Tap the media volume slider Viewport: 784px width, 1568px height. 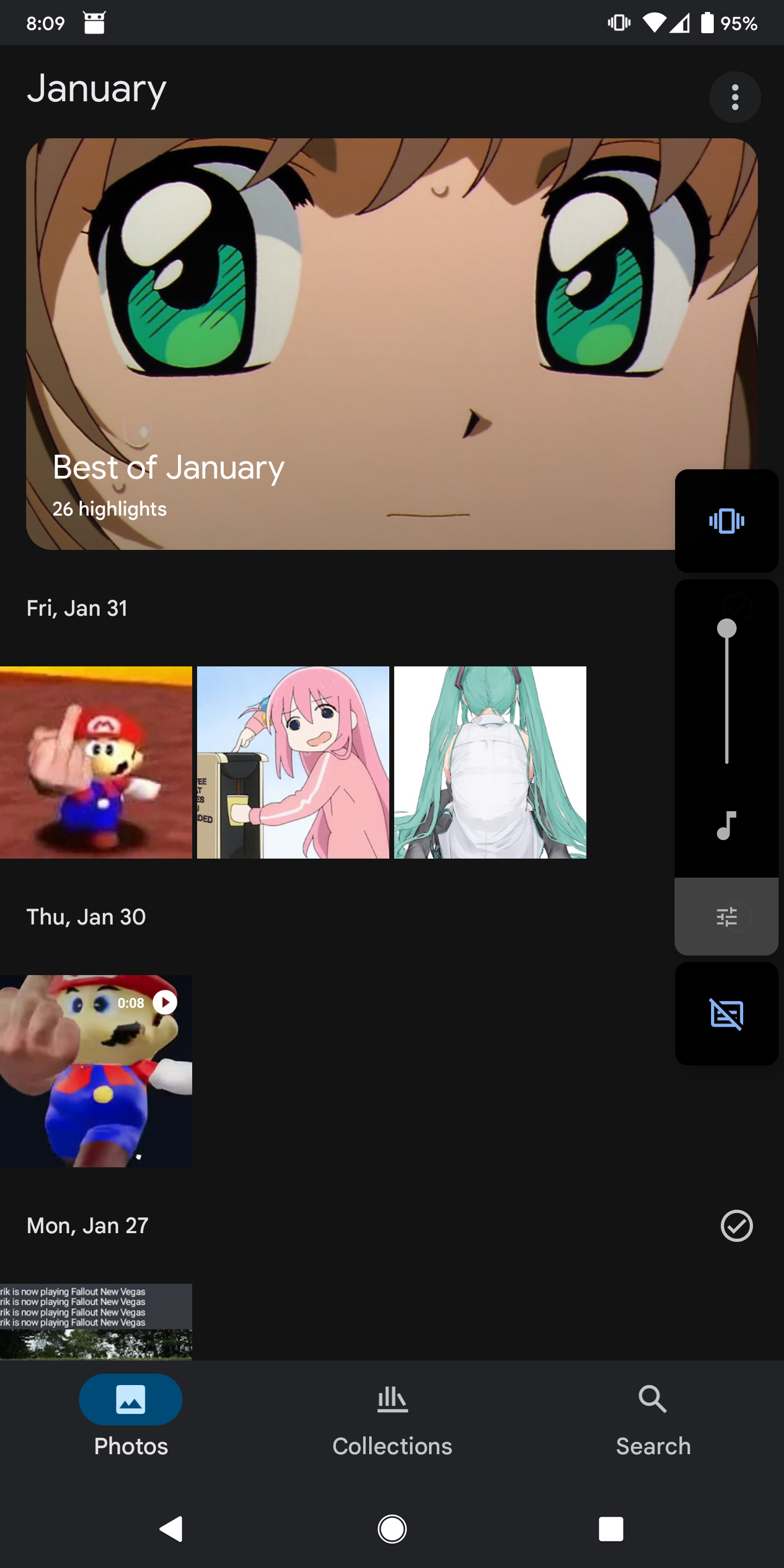point(727,694)
